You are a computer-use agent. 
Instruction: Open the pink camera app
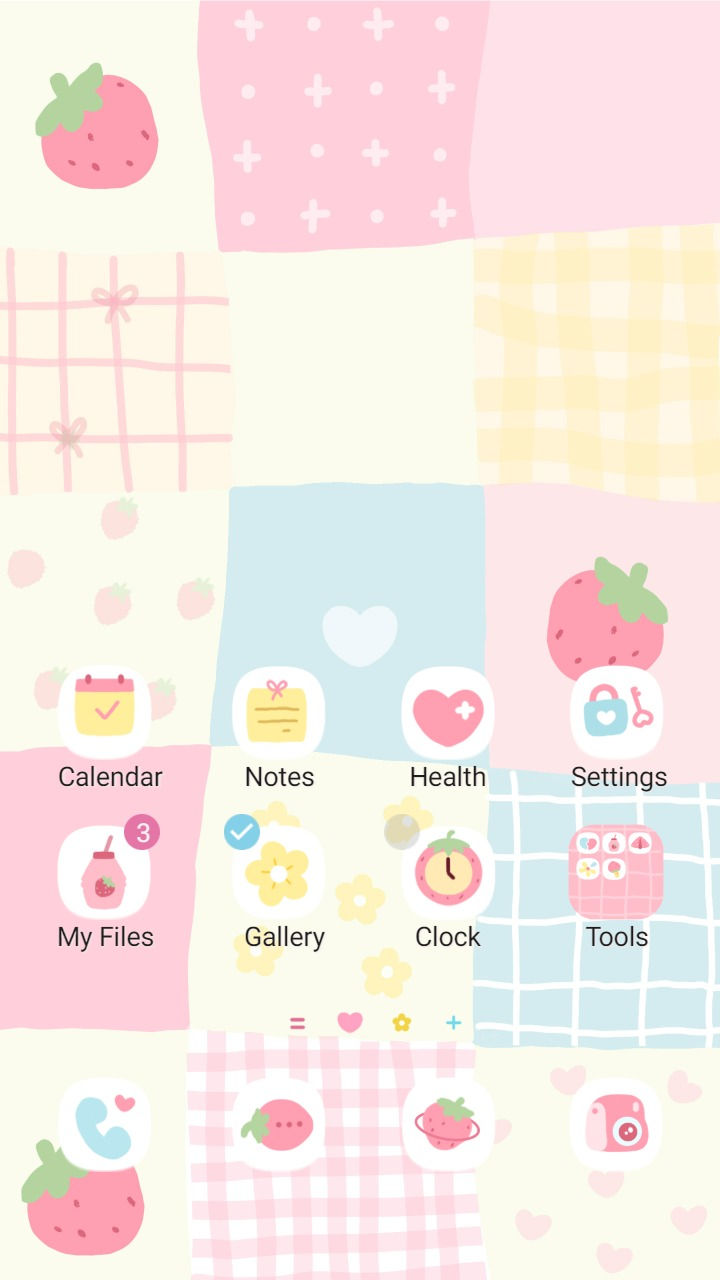pyautogui.click(x=617, y=1125)
